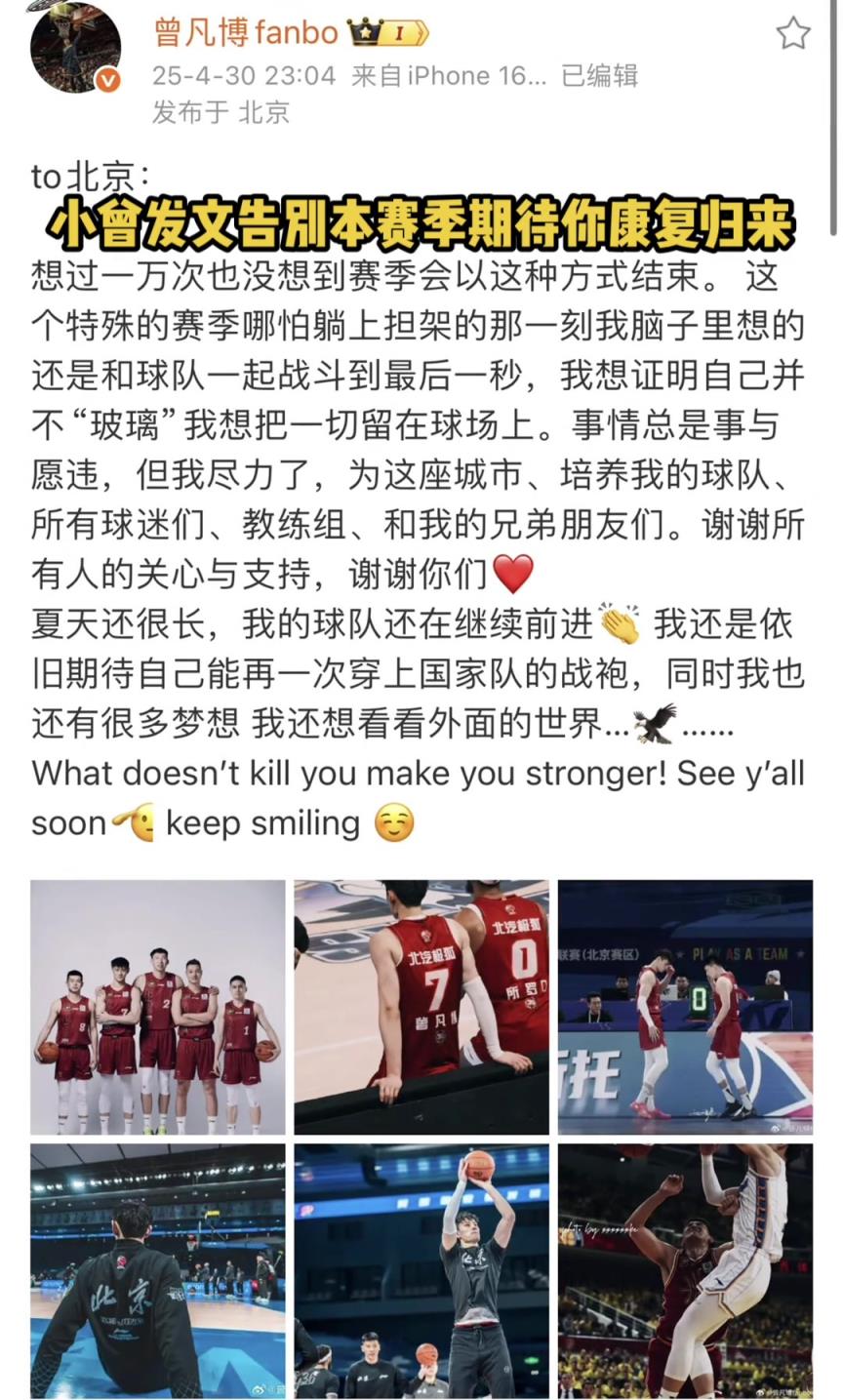Open the photo of the player shooting a ball
843x1400 pixels.
pyautogui.click(x=421, y=1270)
